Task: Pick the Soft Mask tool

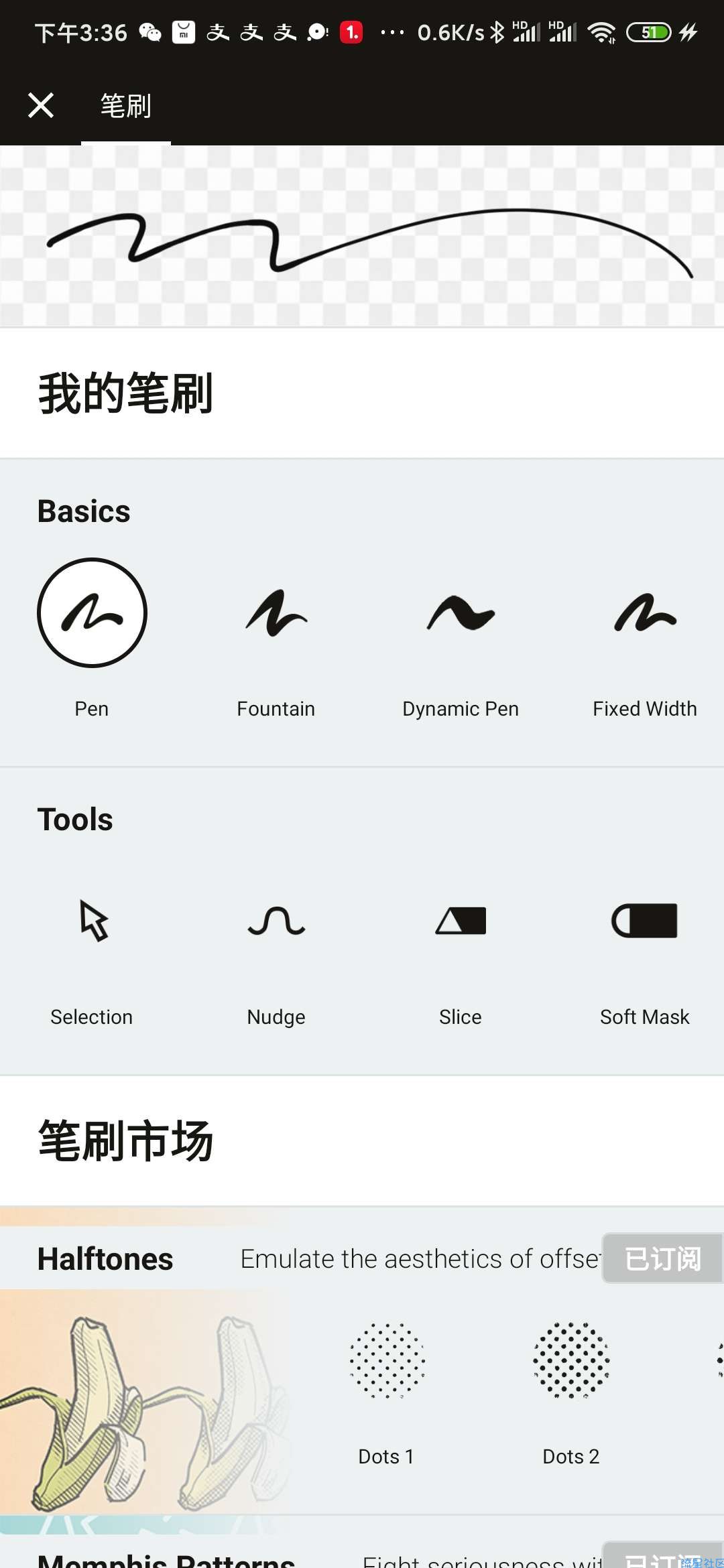Action: 645,921
